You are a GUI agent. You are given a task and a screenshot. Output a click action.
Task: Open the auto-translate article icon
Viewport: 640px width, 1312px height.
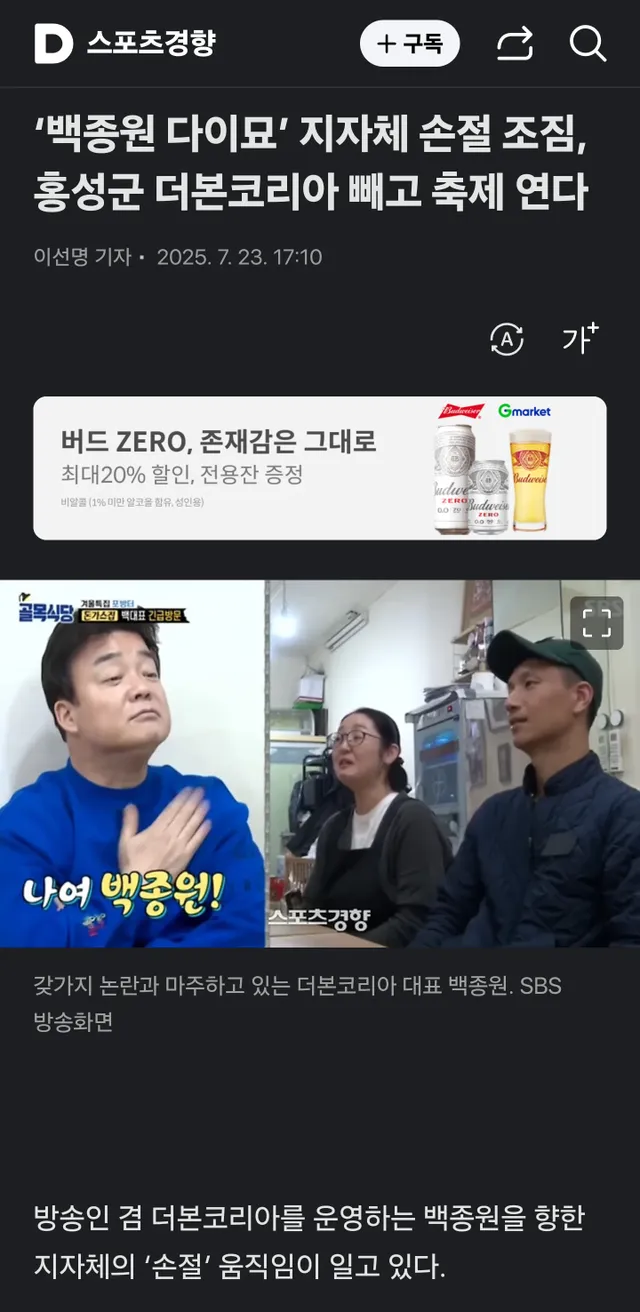(507, 340)
